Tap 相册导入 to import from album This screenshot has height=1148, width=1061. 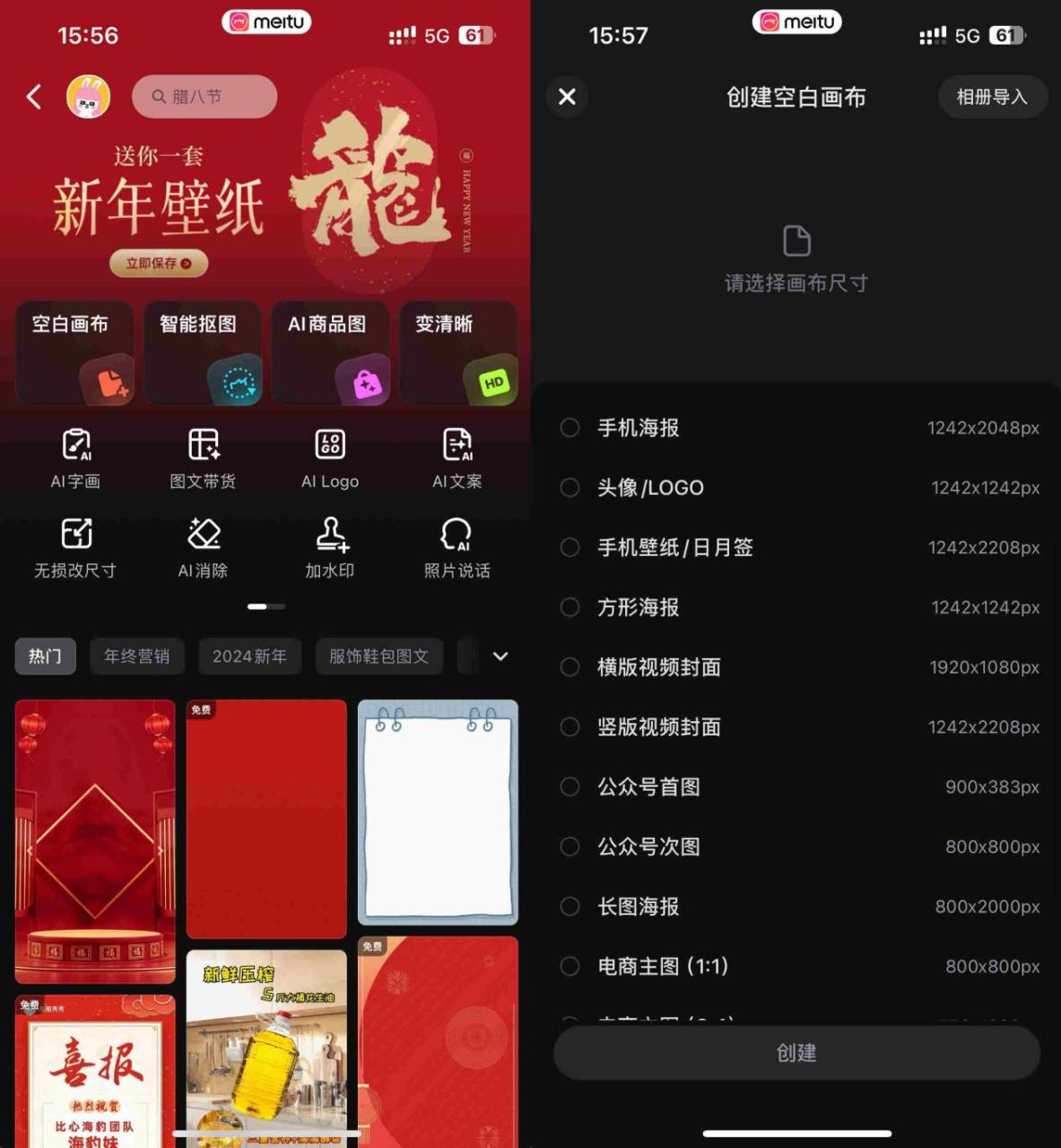tap(992, 97)
